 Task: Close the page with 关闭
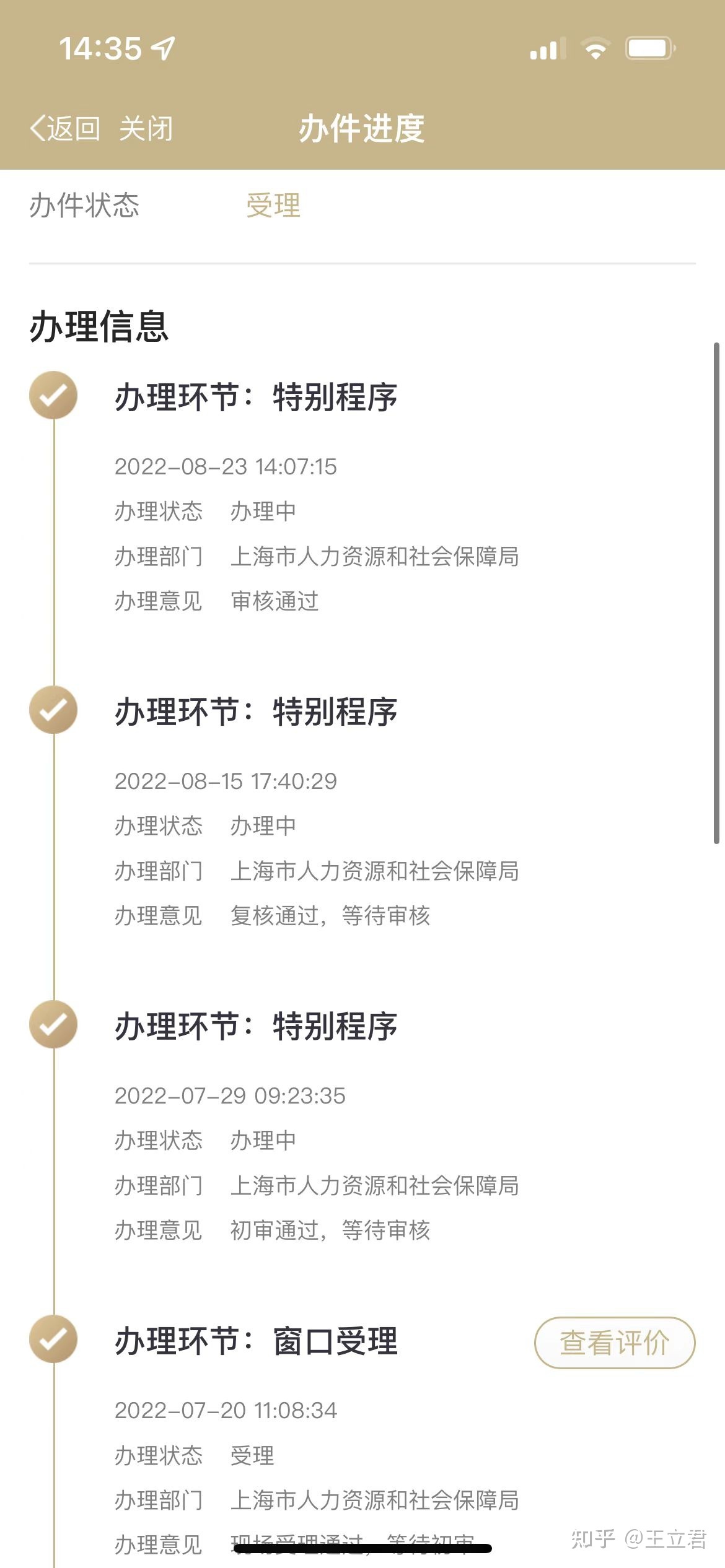(x=146, y=129)
